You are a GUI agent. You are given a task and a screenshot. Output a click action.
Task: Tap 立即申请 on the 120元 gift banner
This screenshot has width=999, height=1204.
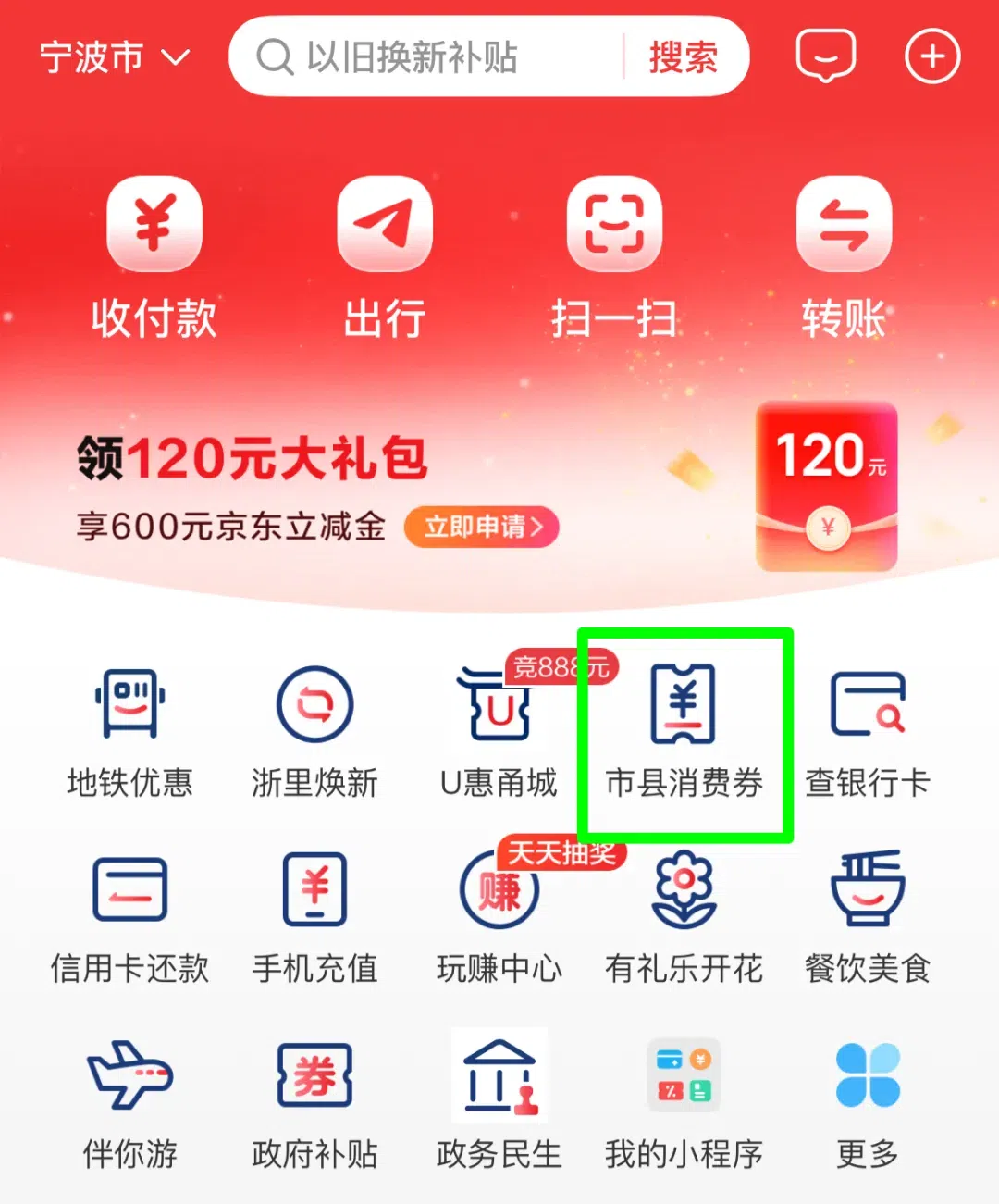[x=481, y=527]
